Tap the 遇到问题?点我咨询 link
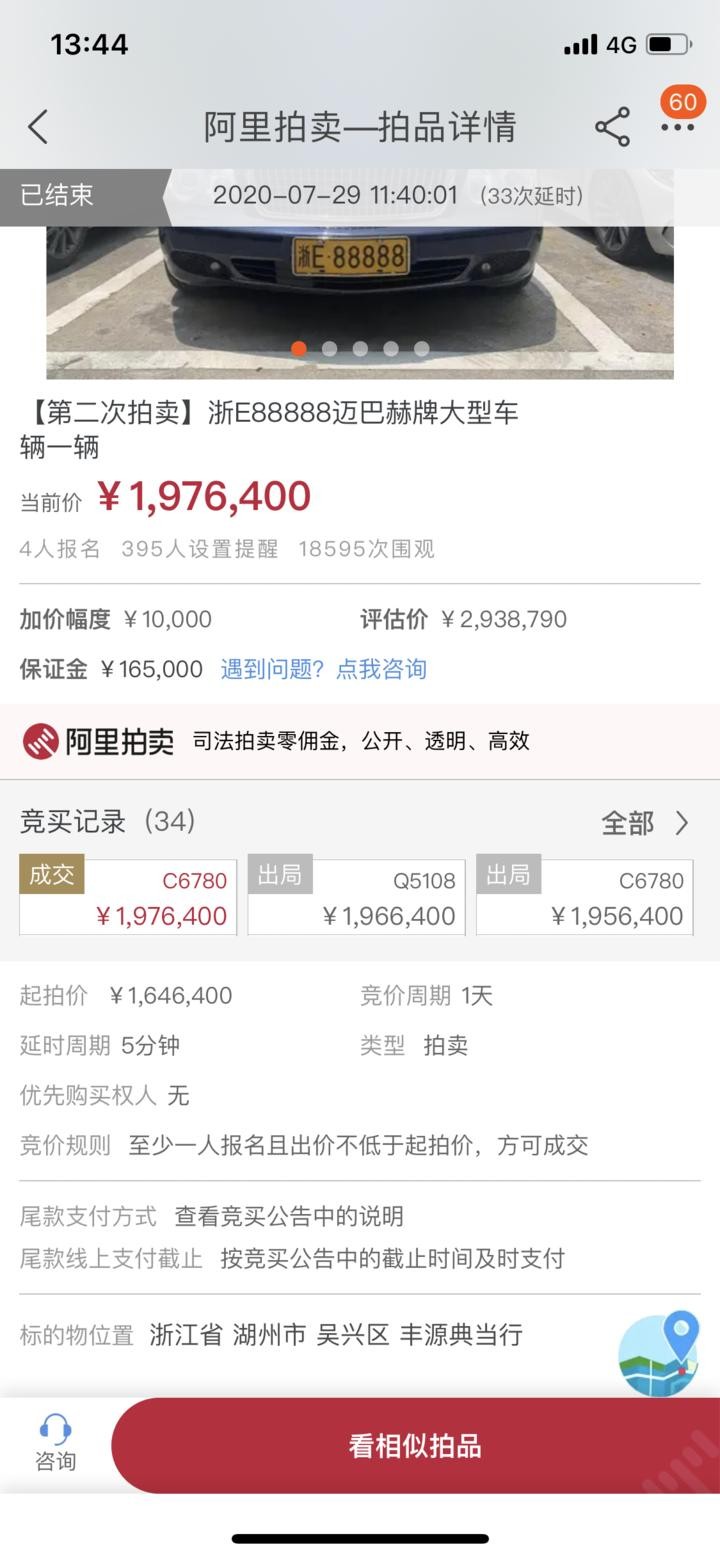The height and width of the screenshot is (1559, 720). pos(323,669)
